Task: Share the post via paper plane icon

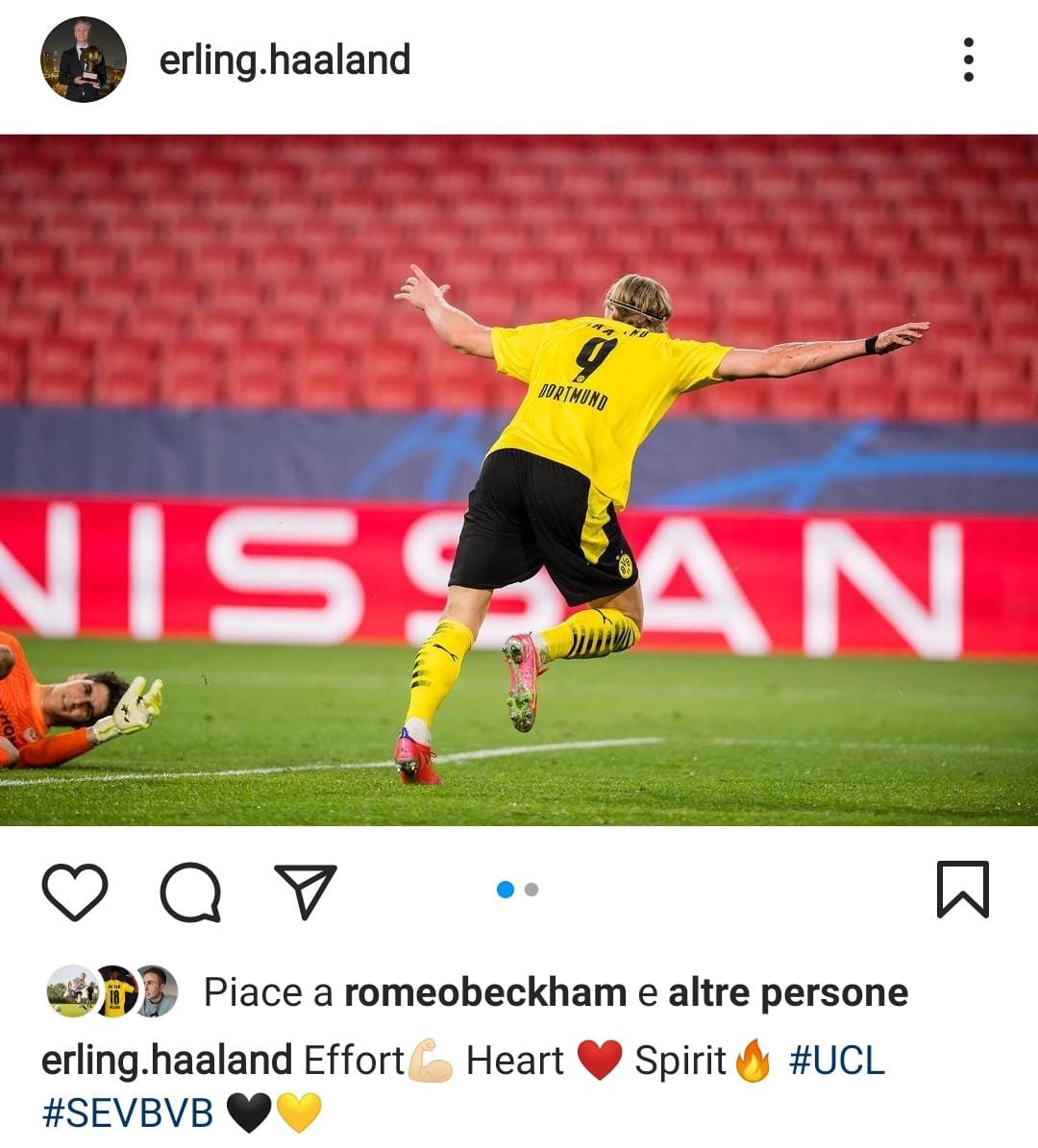Action: pyautogui.click(x=306, y=891)
